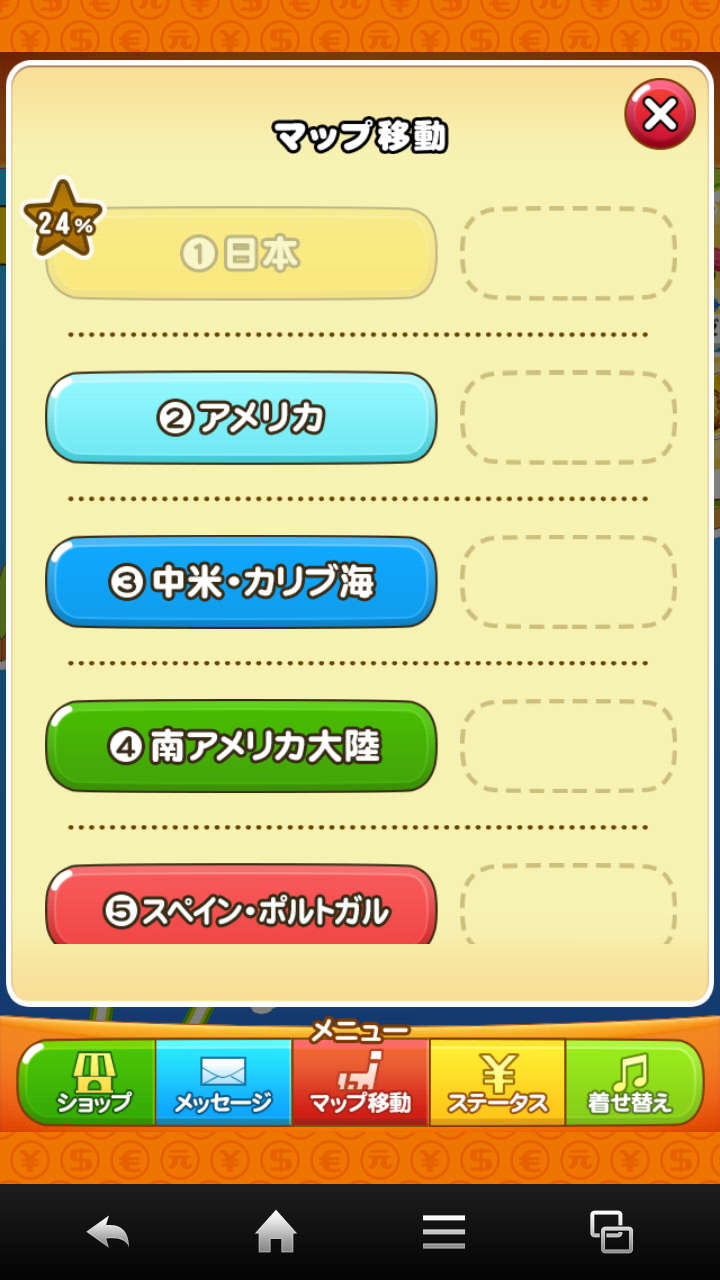The height and width of the screenshot is (1280, 720).
Task: Select the ②アメリカ map
Action: (x=241, y=418)
